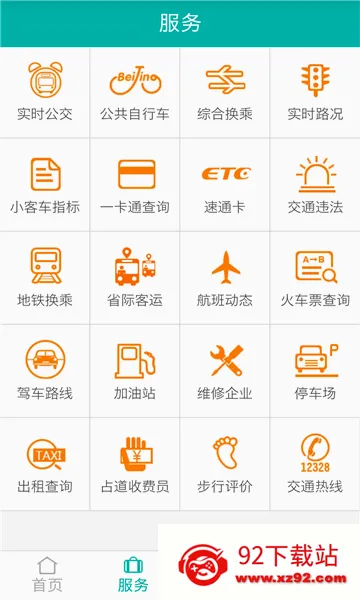Switch to the 首页 home tab
The height and width of the screenshot is (600, 360).
pos(47,575)
